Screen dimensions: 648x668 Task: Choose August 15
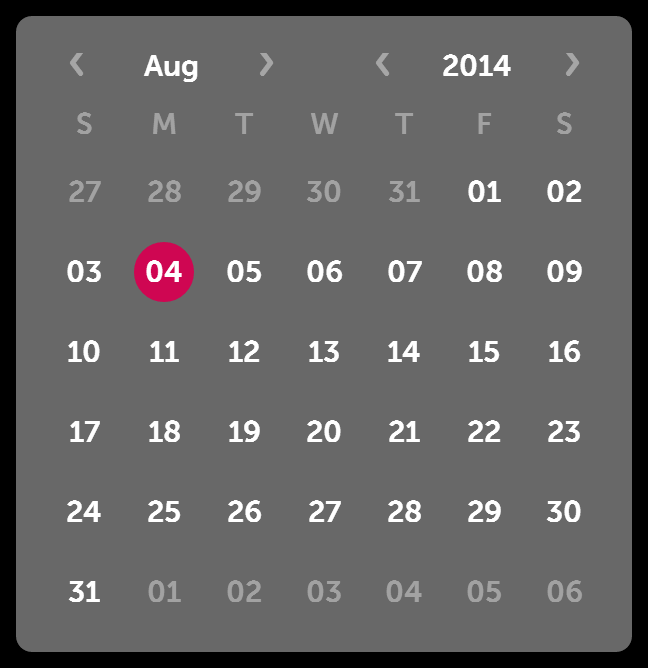tap(484, 351)
